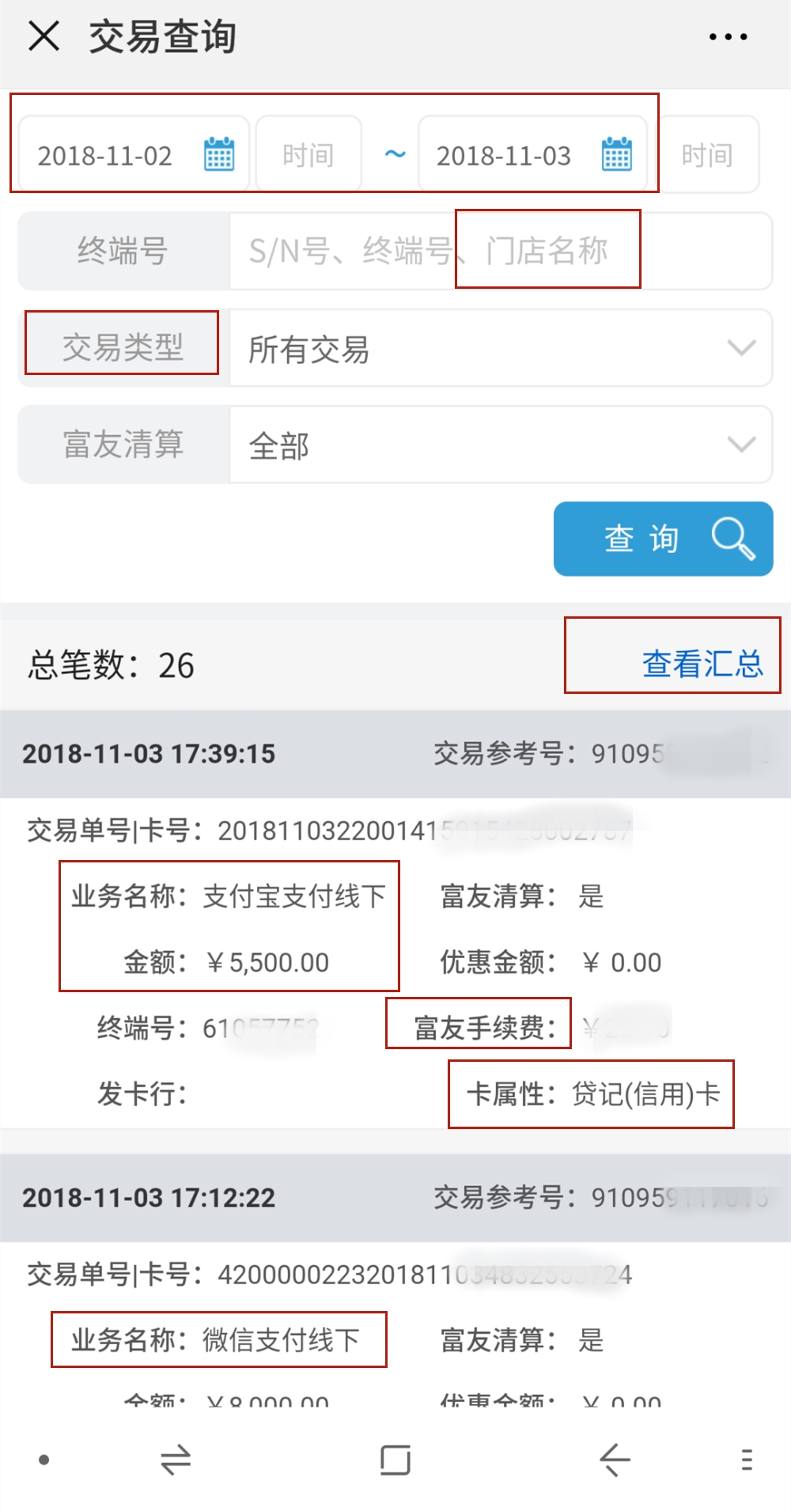Image resolution: width=791 pixels, height=1512 pixels.
Task: Pick the end date 2018-11-03
Action: point(532,155)
